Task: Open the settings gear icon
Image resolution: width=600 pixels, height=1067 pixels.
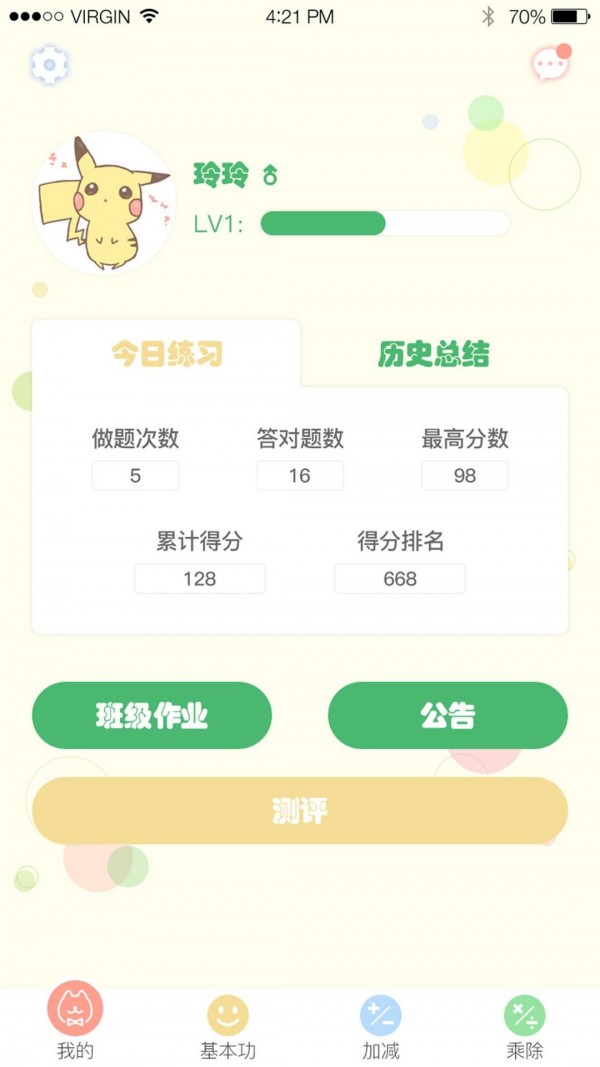Action: tap(49, 65)
